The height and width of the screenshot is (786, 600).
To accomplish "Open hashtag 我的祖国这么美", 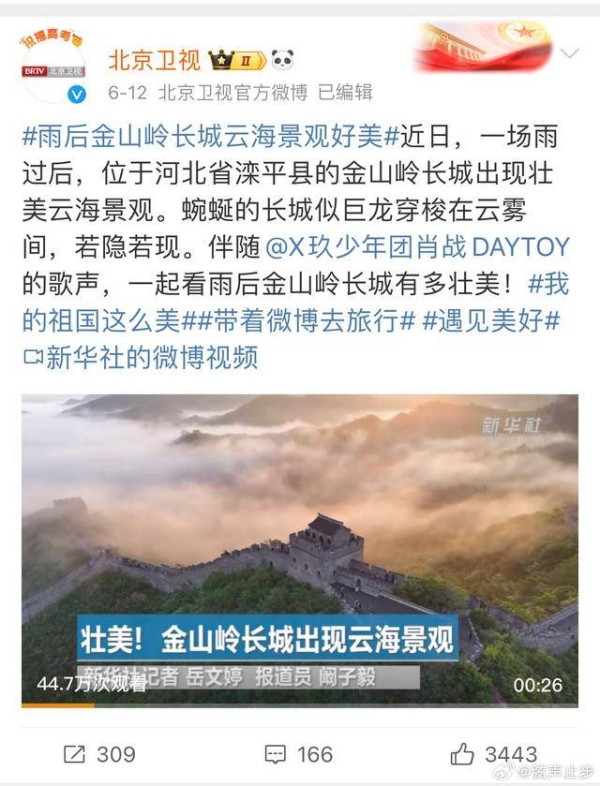I will coord(100,320).
